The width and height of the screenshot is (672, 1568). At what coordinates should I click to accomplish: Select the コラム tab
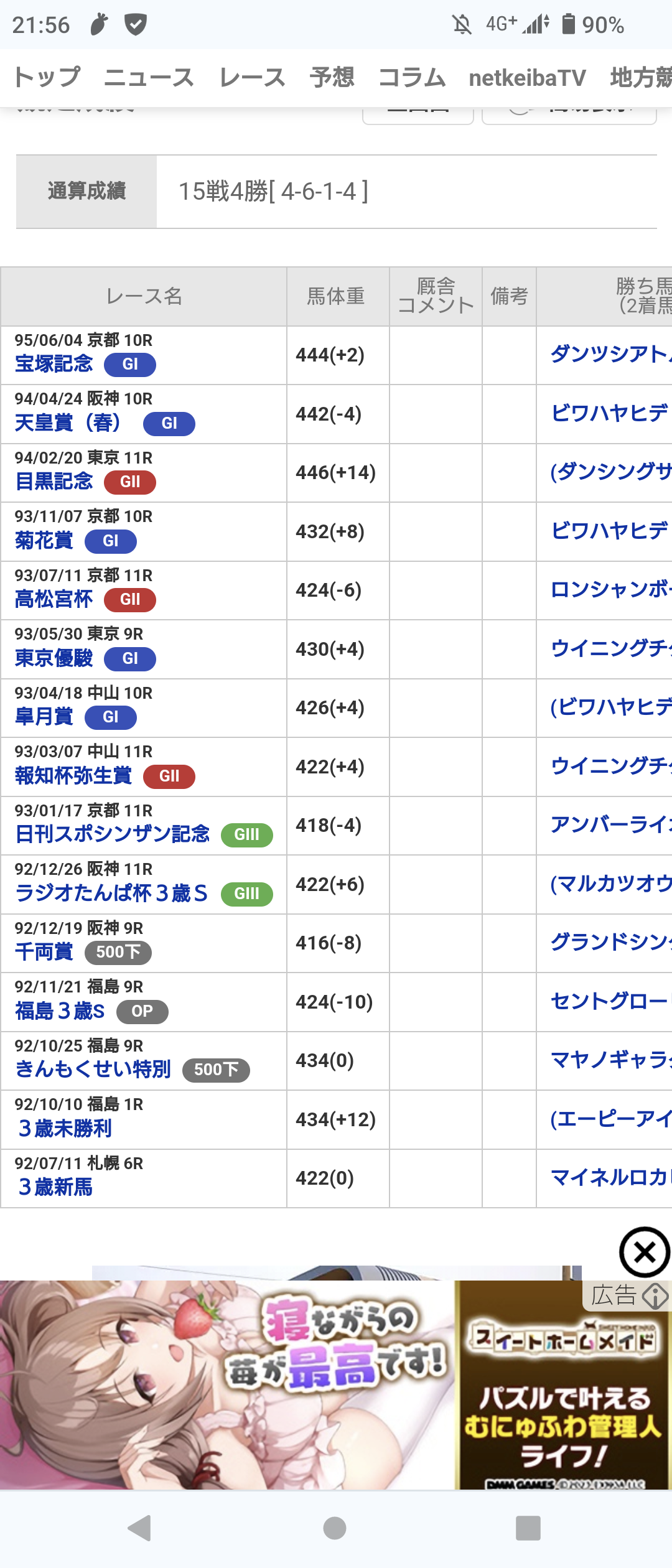(x=412, y=78)
